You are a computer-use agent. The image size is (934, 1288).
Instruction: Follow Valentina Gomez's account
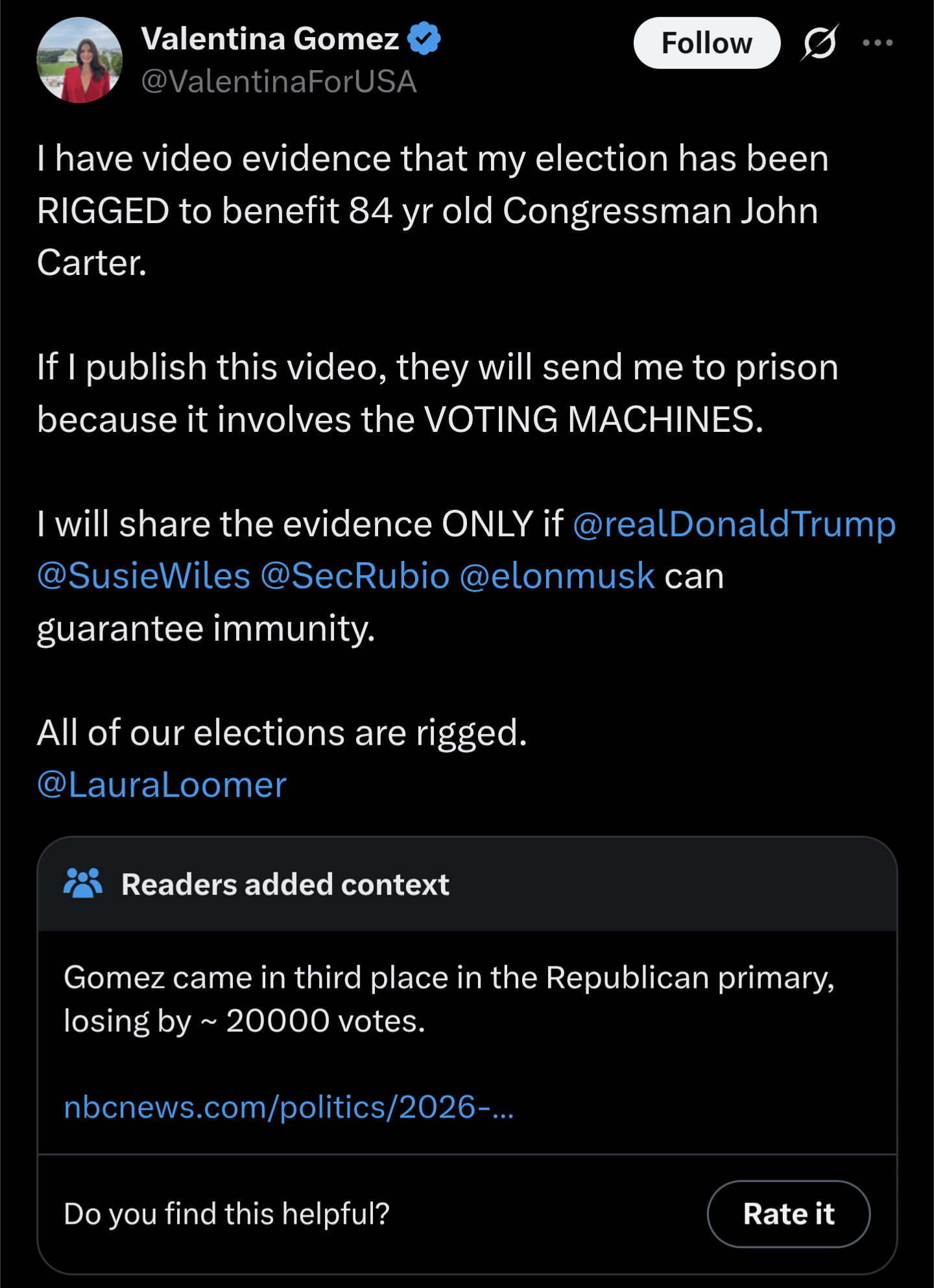[706, 43]
